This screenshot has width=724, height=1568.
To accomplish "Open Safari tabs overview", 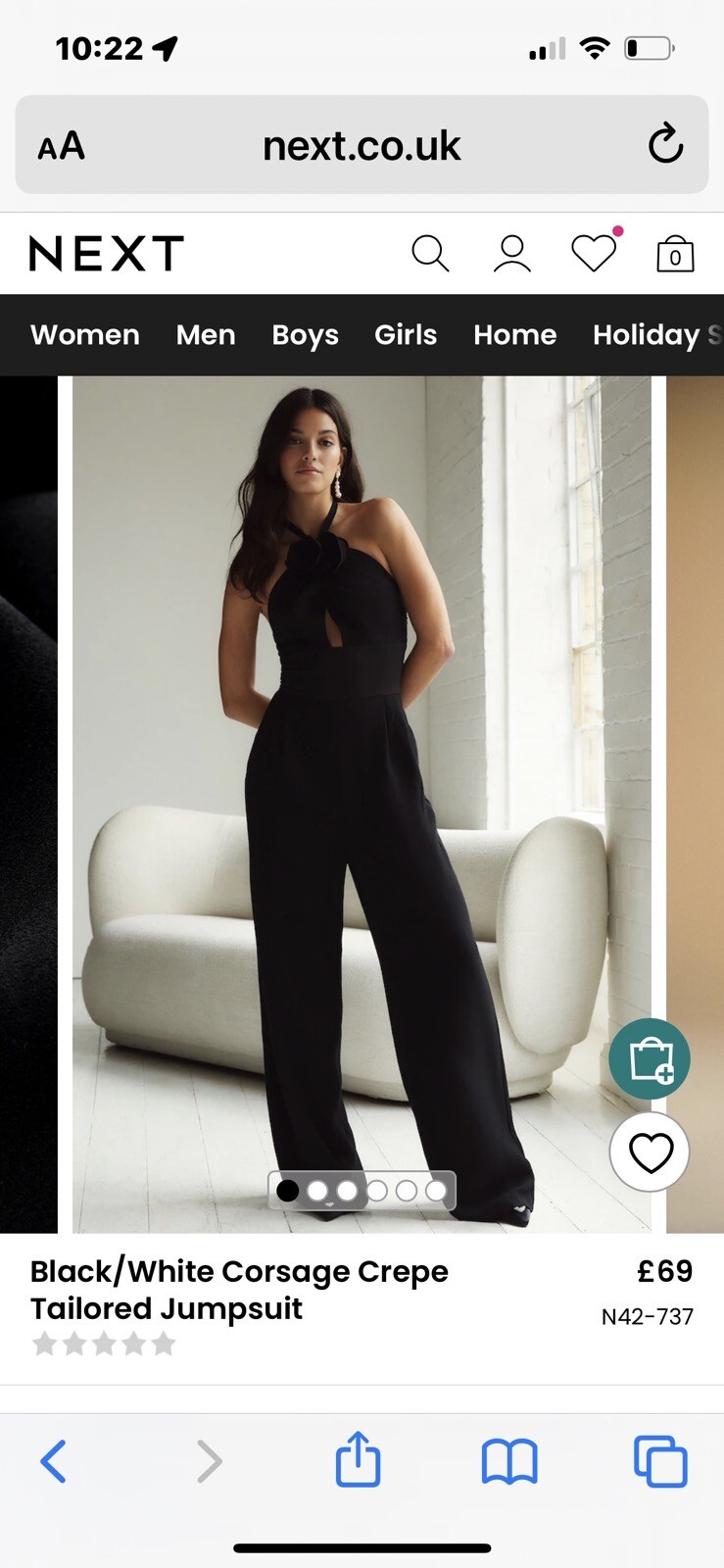I will pyautogui.click(x=660, y=1461).
